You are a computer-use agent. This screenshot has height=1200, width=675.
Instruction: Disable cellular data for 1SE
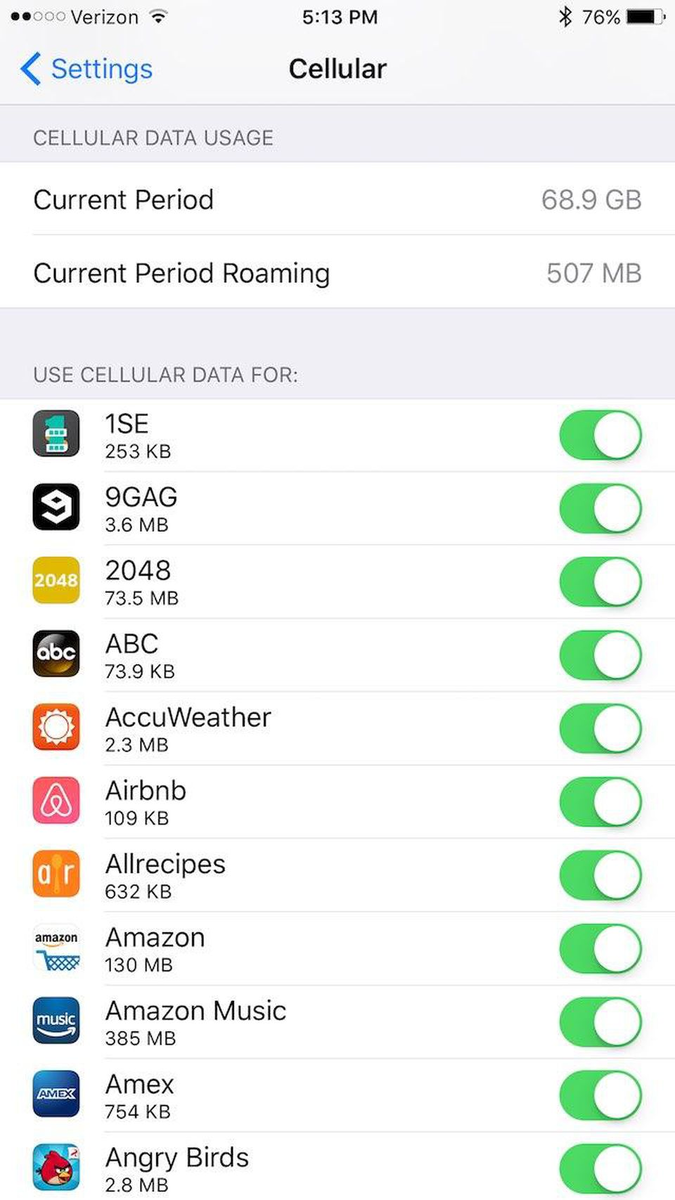click(600, 435)
